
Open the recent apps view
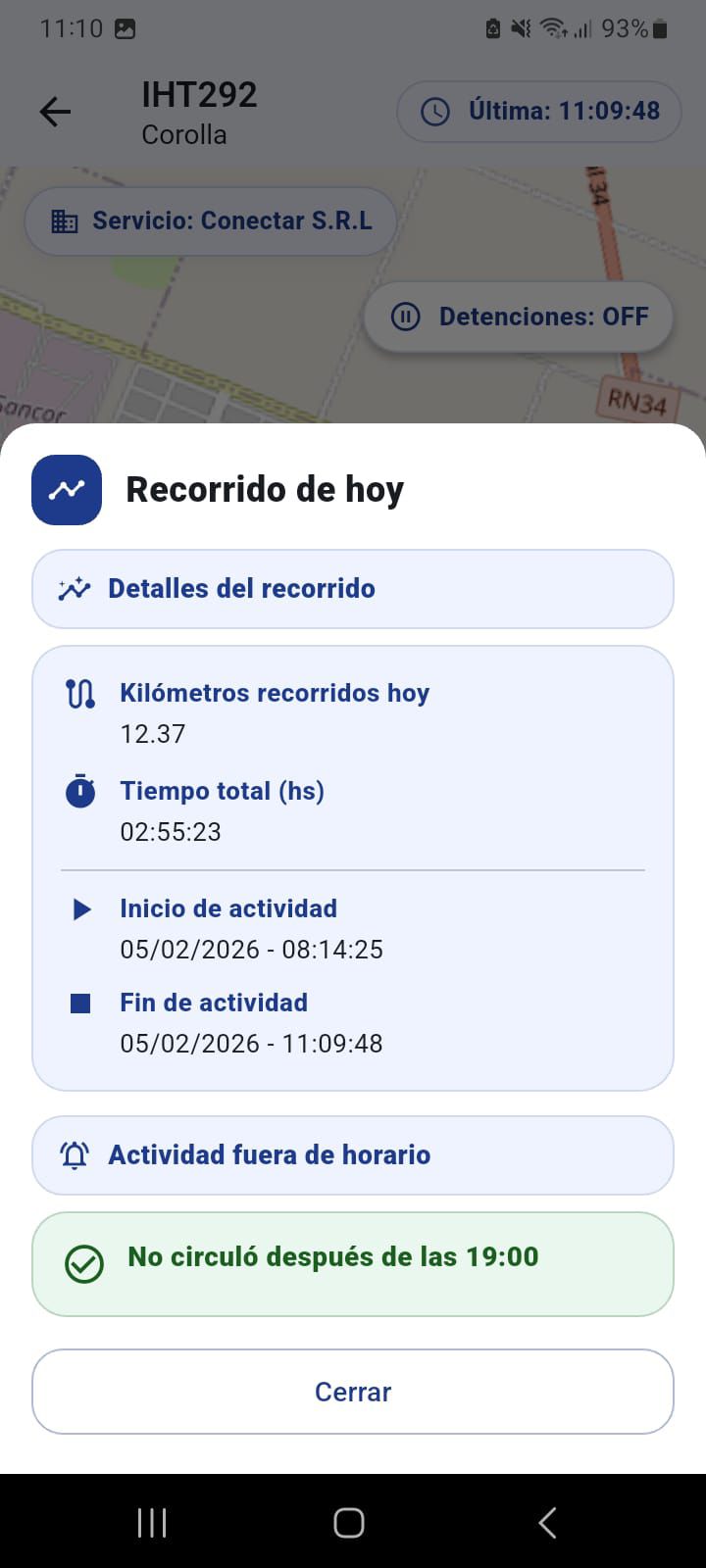click(152, 1523)
